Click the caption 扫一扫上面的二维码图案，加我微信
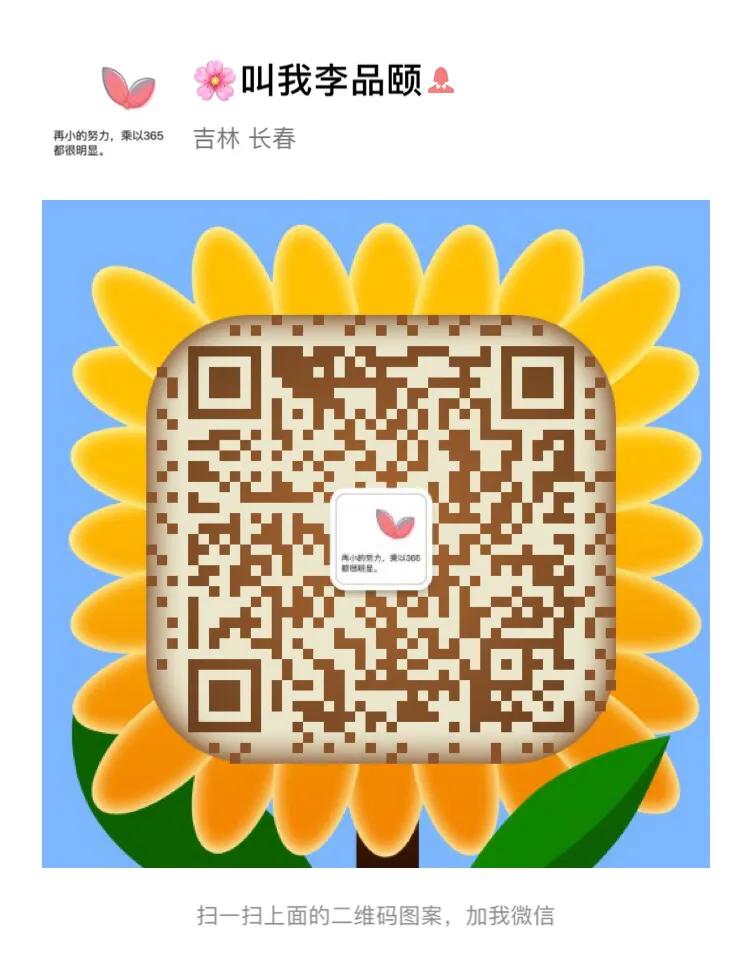 (x=376, y=913)
